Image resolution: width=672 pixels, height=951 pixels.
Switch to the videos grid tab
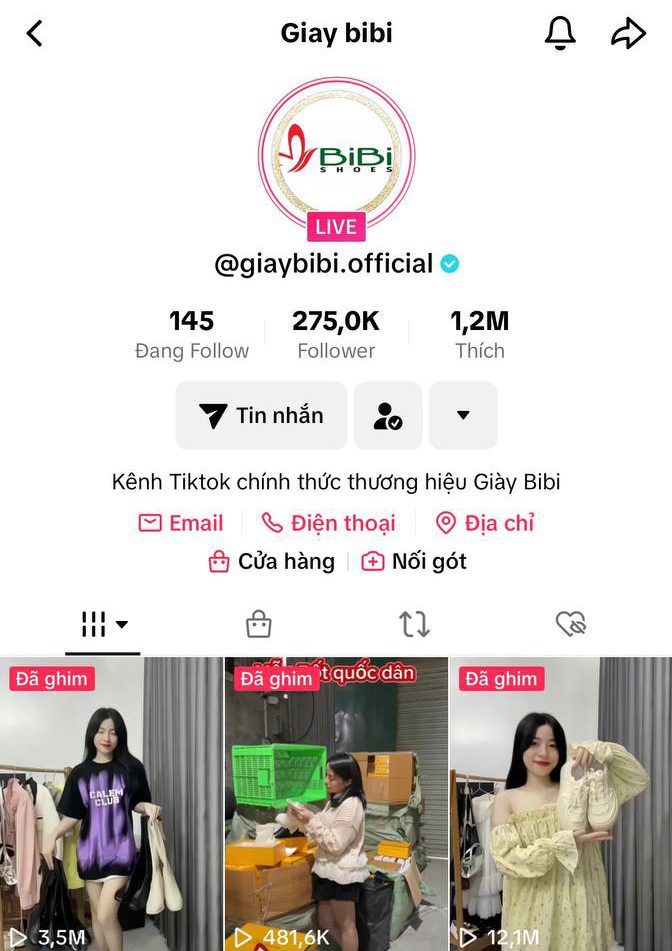[104, 625]
